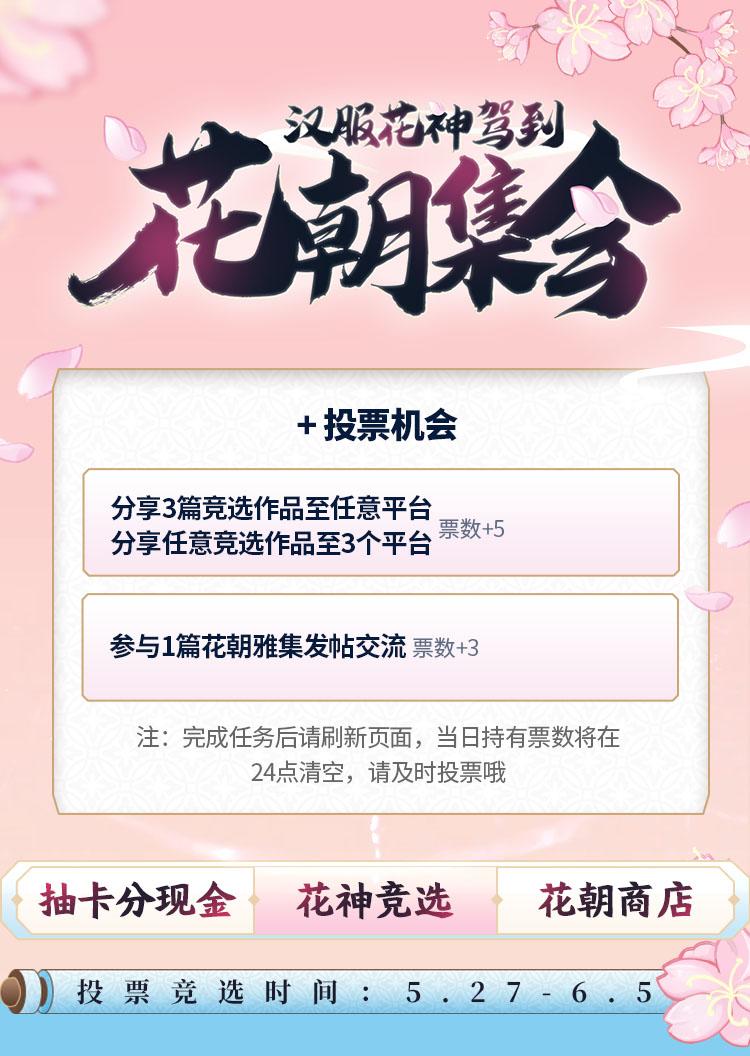Viewport: 750px width, 1056px height.
Task: Select the 花神竞选 tab
Action: click(375, 901)
